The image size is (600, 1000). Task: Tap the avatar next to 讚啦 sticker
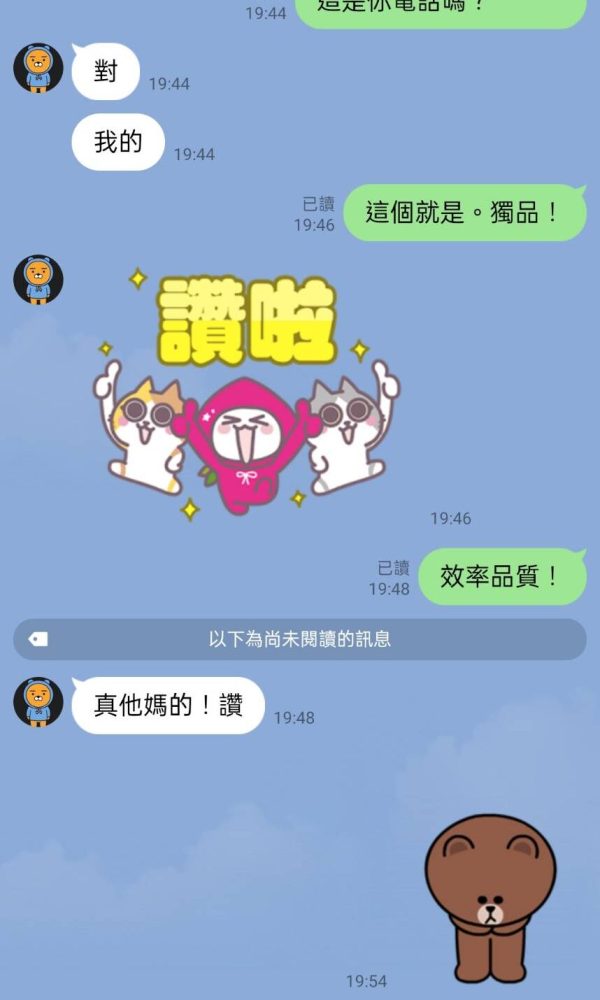(x=38, y=280)
